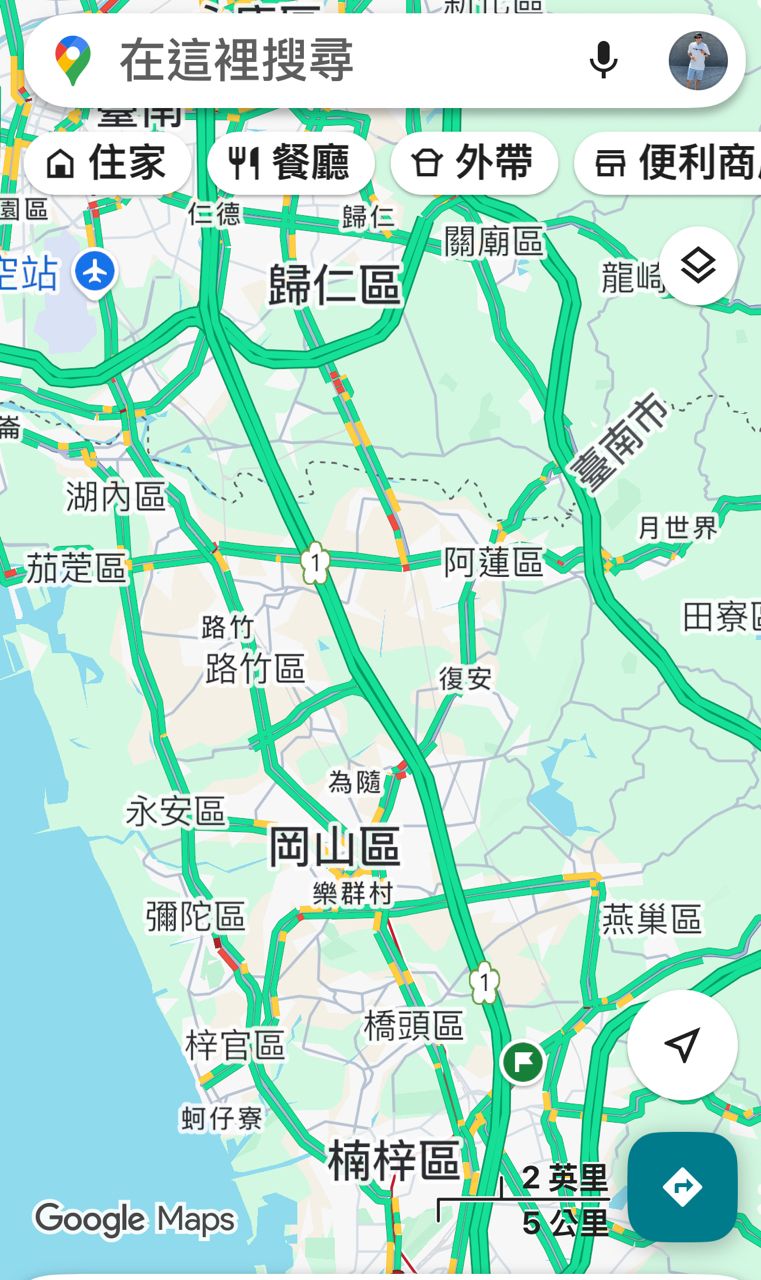Center map on my current location

pos(682,1045)
